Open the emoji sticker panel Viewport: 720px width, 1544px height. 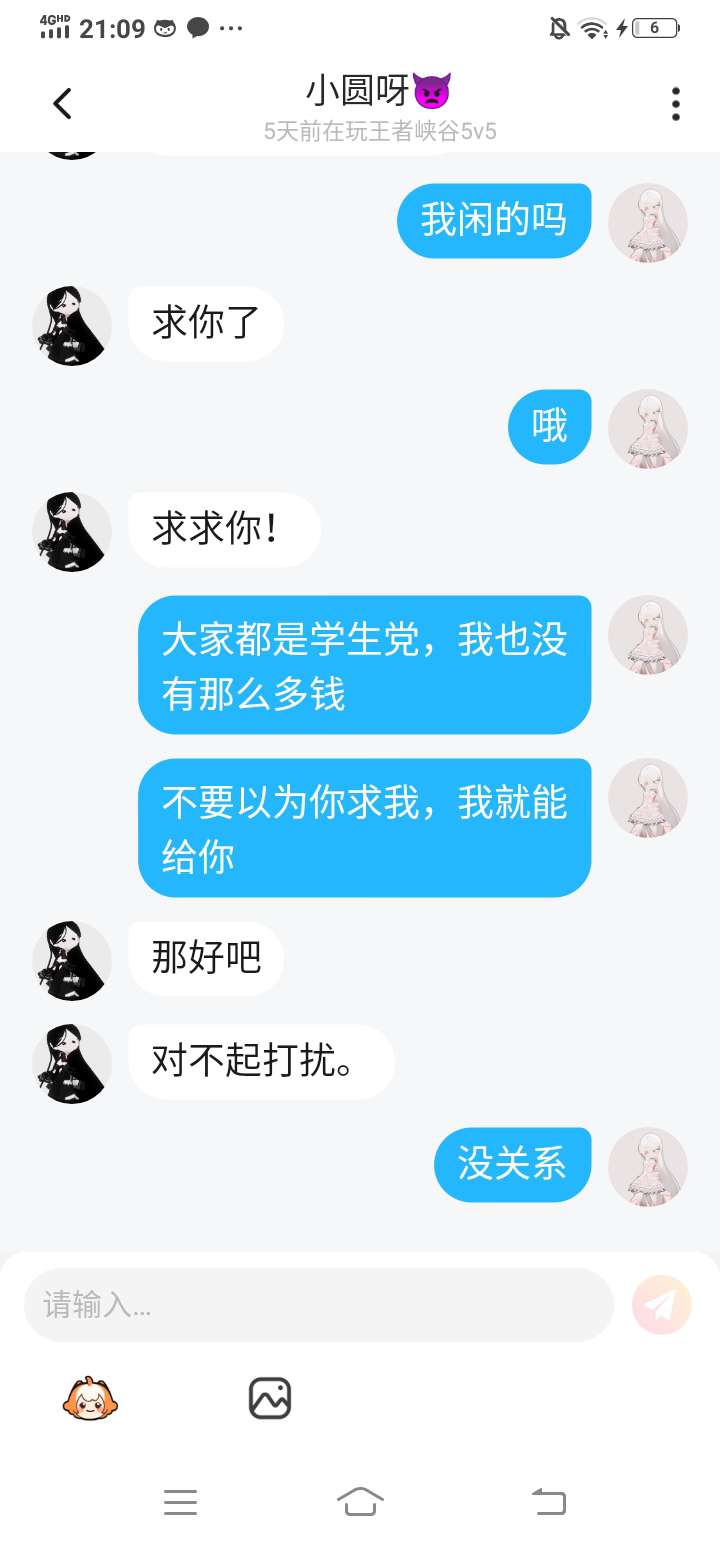tap(90, 1398)
